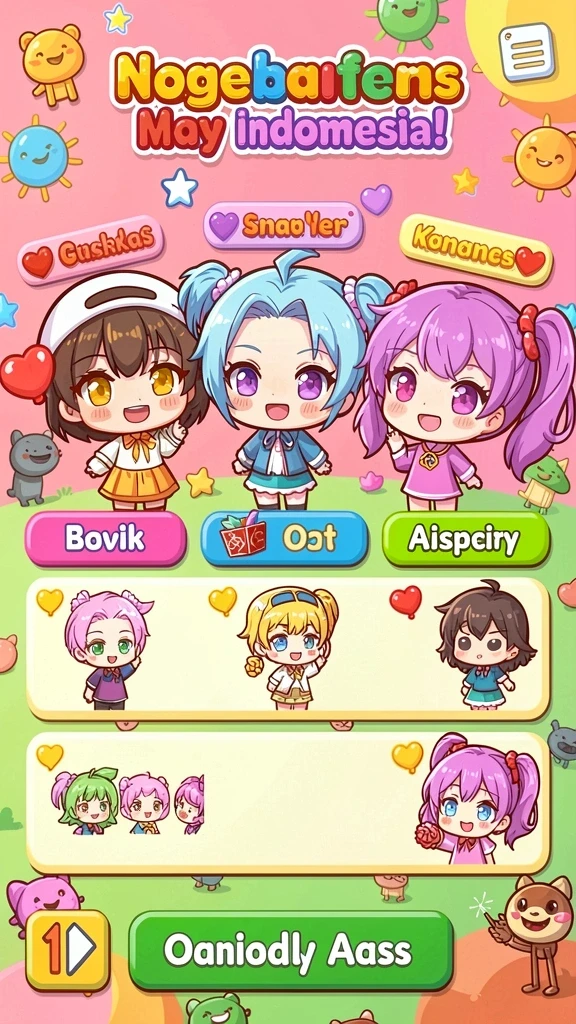
Task: Open the group of three small characters
Action: point(129,801)
